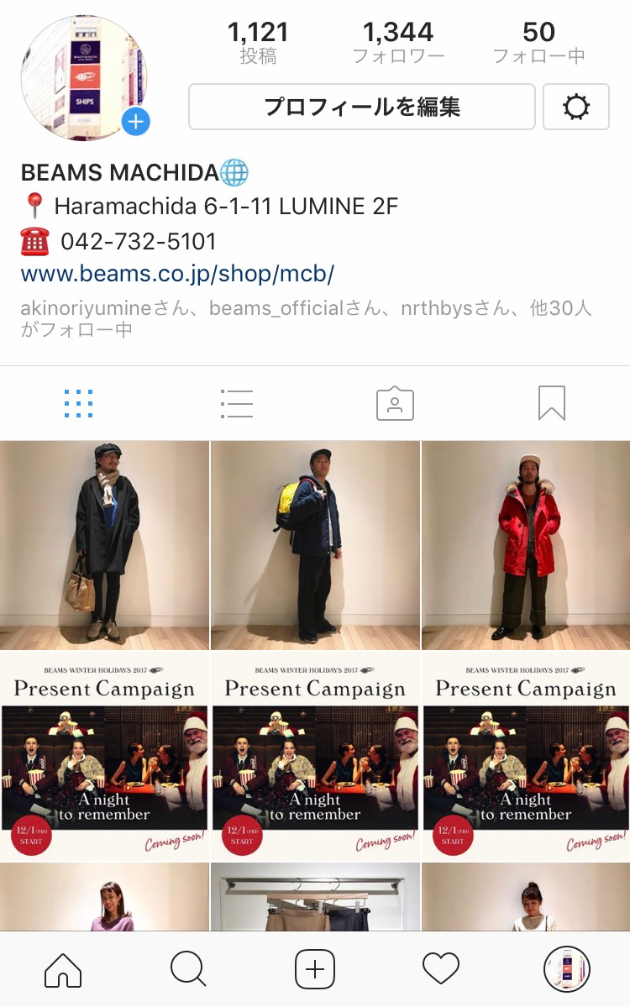Open the search and explore tab
The height and width of the screenshot is (1007, 630).
tap(188, 969)
